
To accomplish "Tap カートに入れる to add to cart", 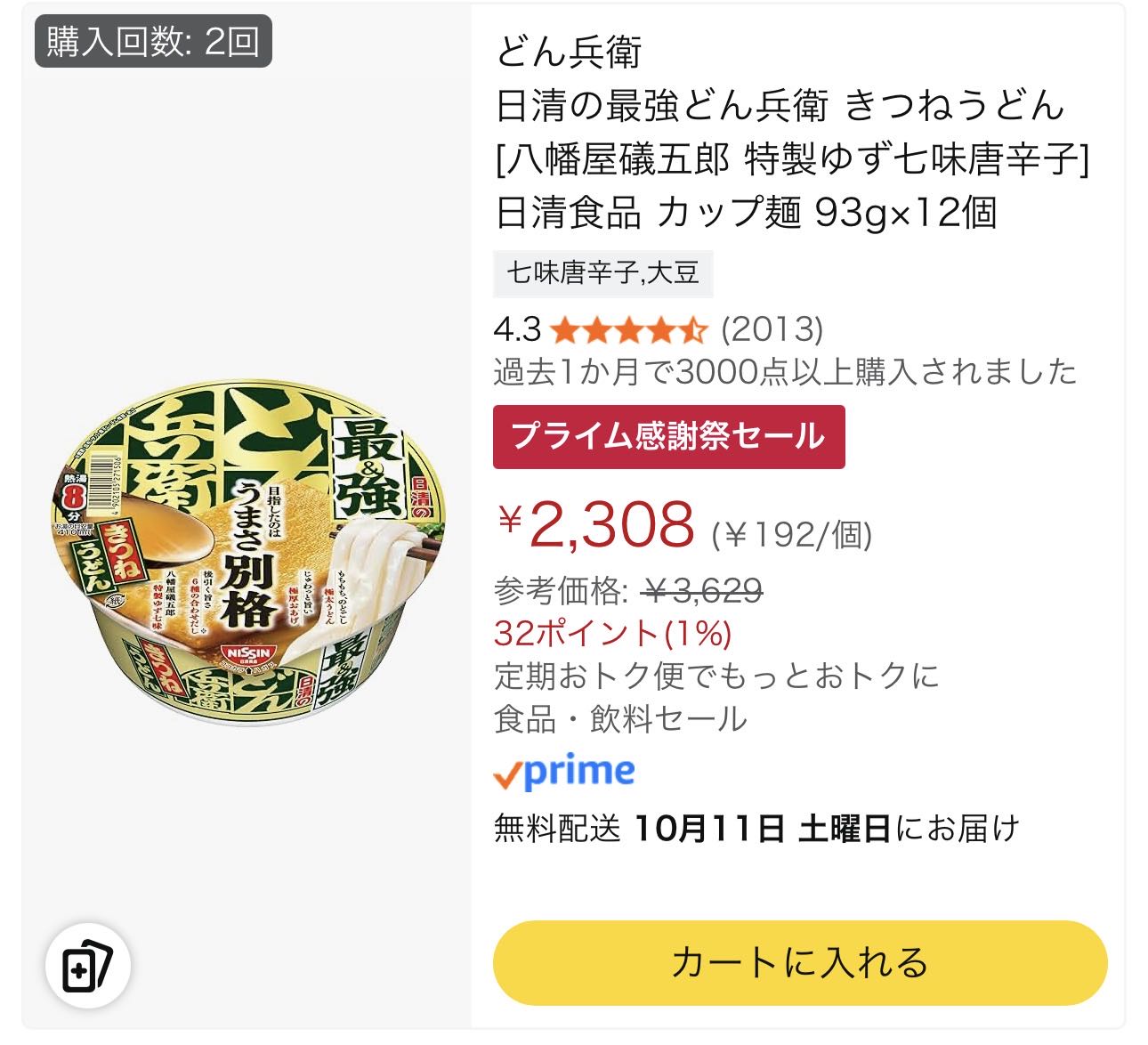I will click(x=799, y=964).
